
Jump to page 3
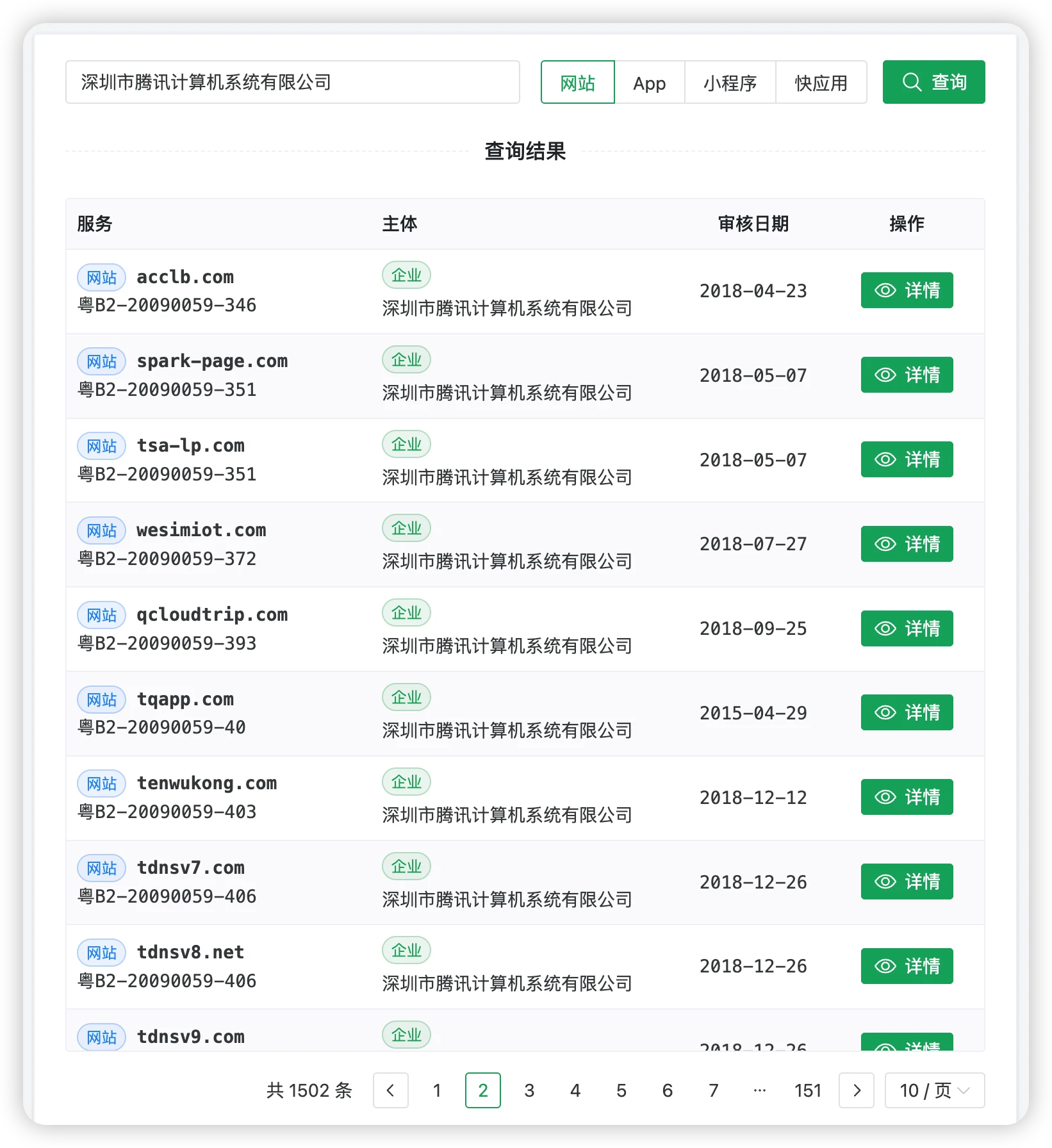coord(529,1090)
